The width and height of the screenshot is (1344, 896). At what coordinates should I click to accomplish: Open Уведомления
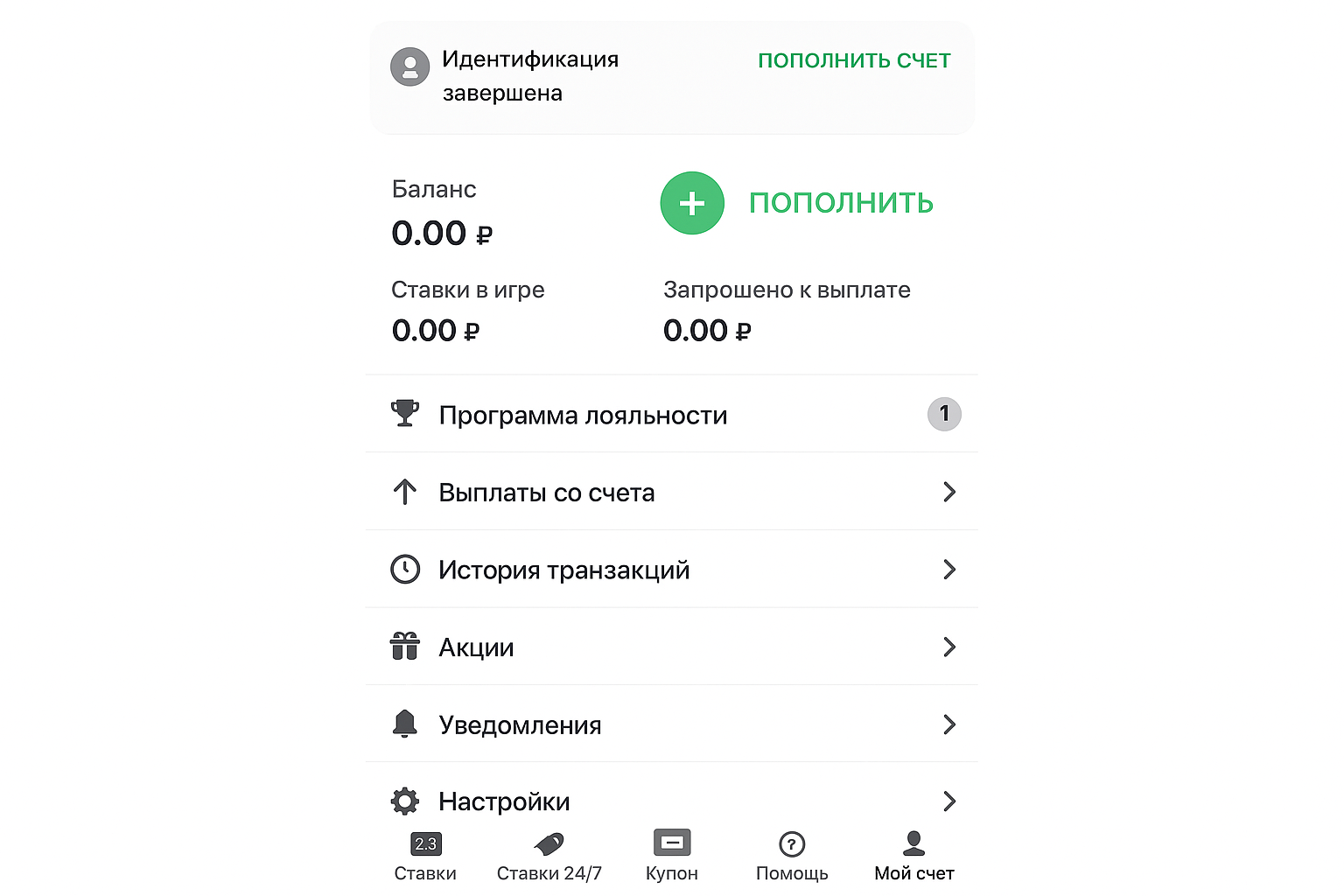click(520, 725)
